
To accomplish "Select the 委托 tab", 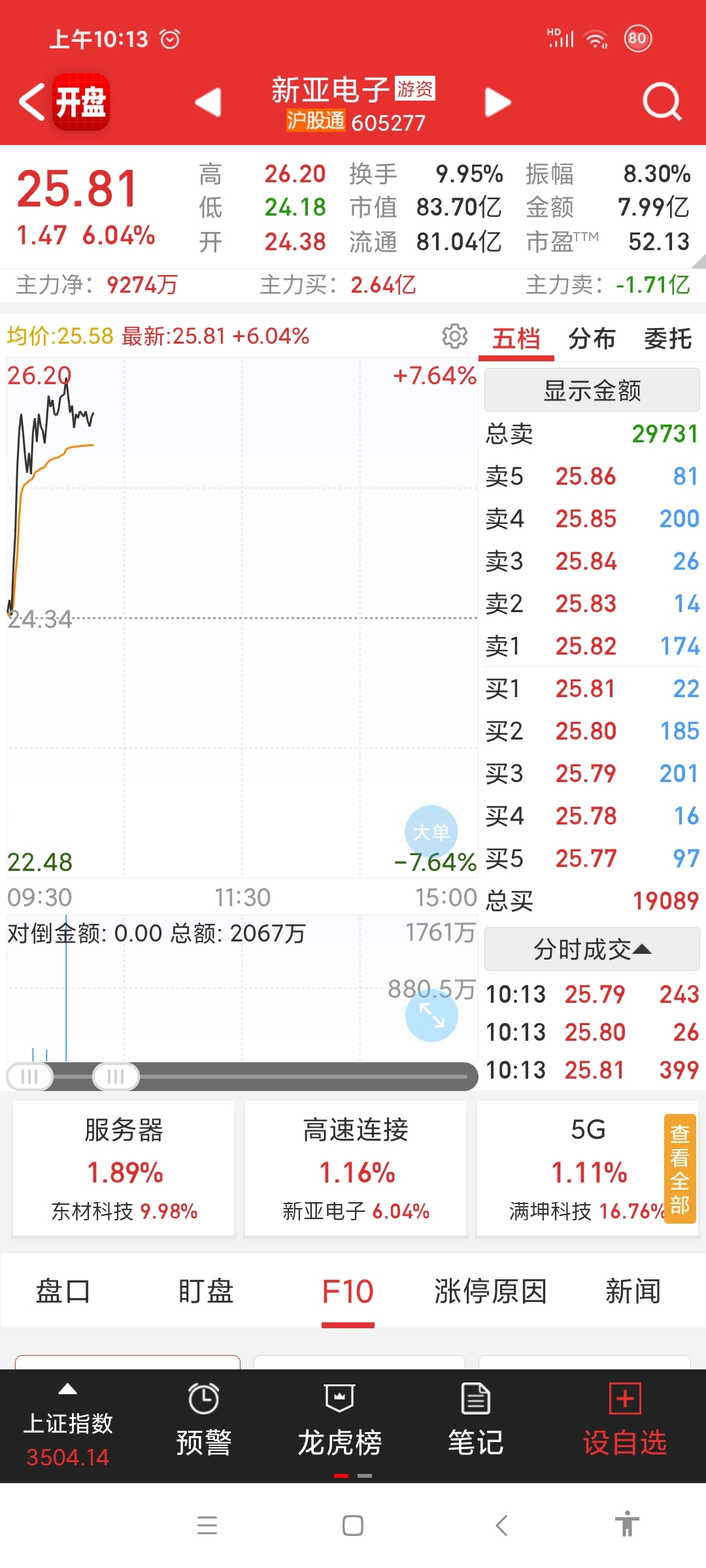I will [x=667, y=338].
